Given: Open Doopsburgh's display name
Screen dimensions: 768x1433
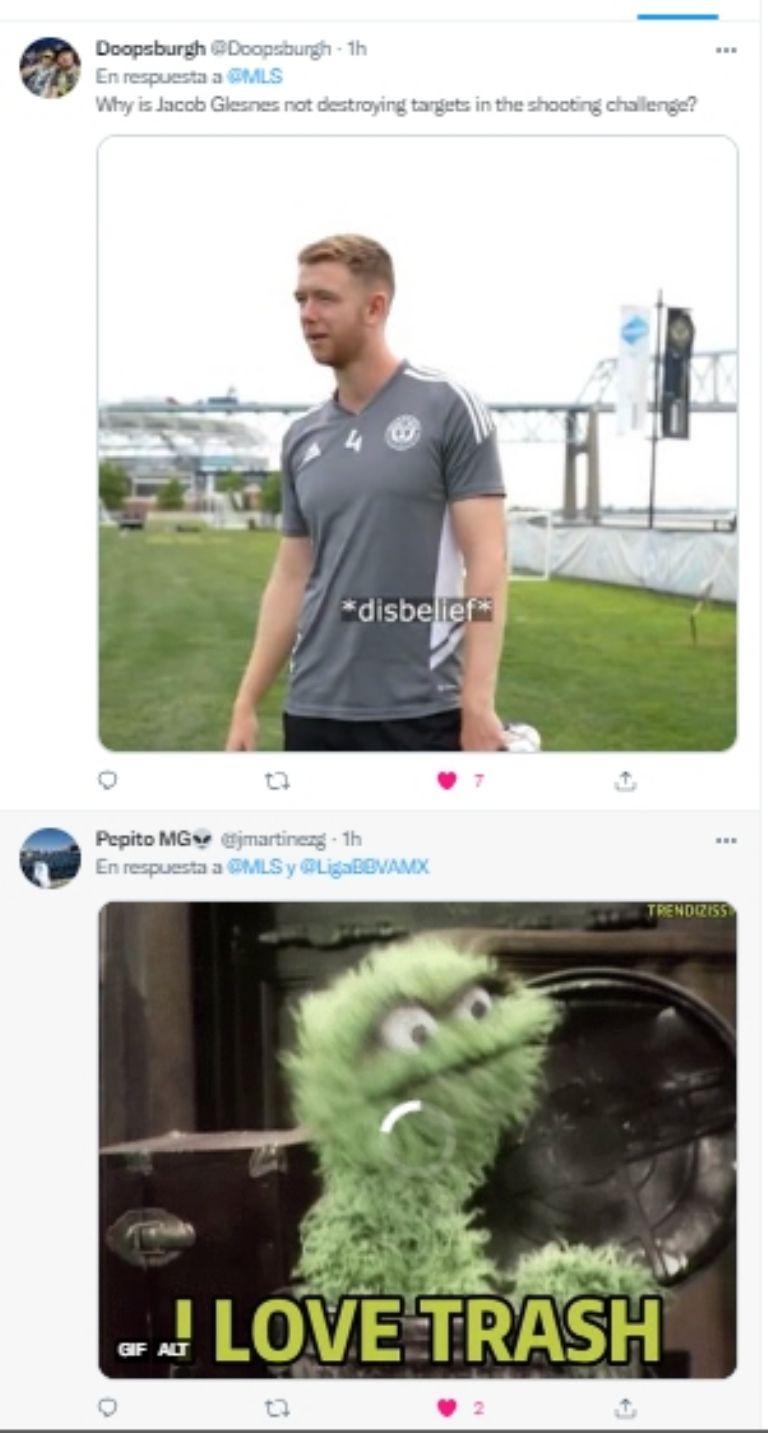Looking at the screenshot, I should coord(150,49).
